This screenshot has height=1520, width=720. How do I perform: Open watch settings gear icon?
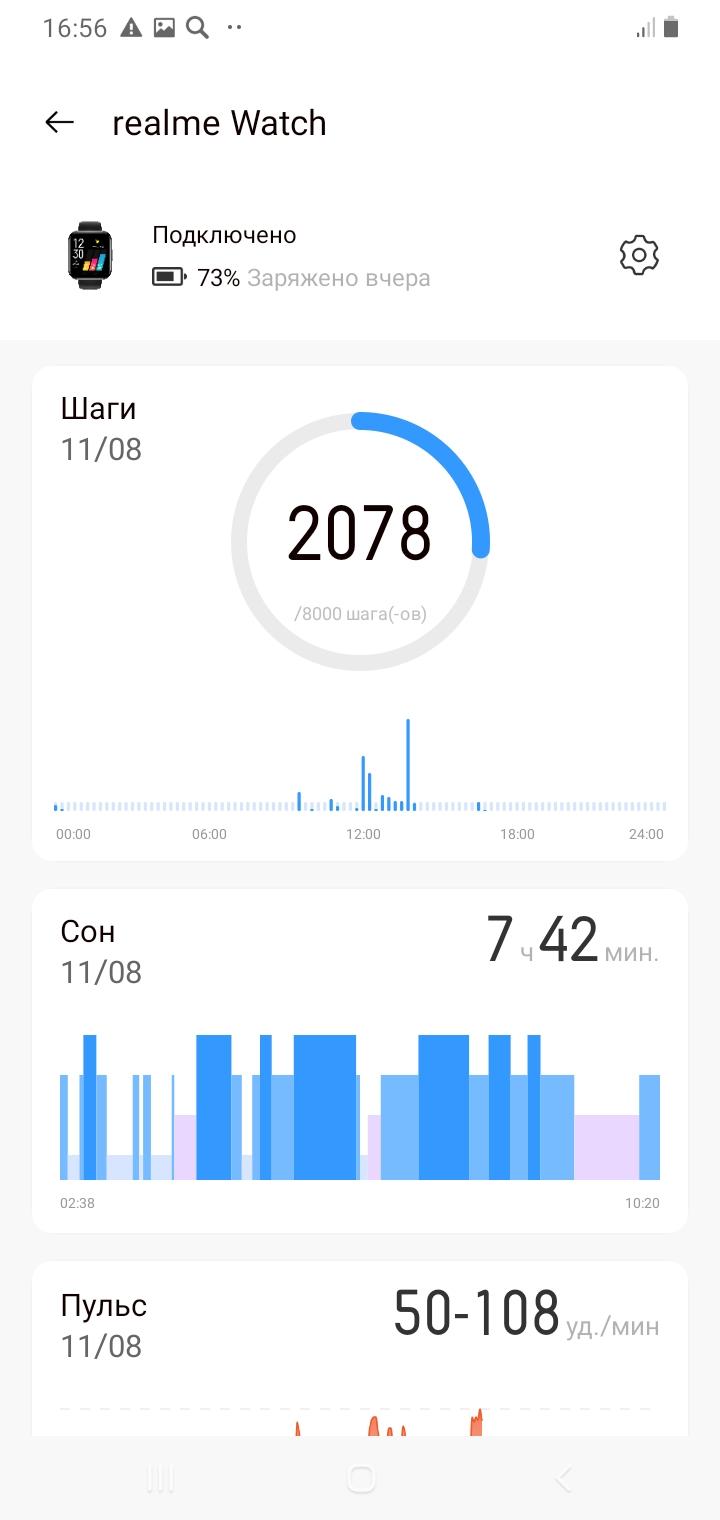(639, 256)
